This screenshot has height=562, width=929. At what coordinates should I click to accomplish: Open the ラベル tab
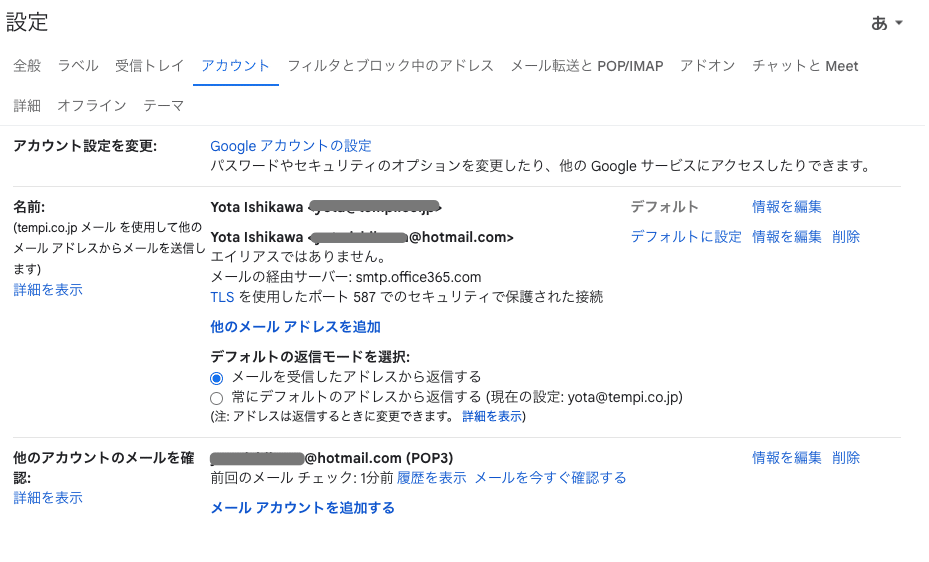78,66
